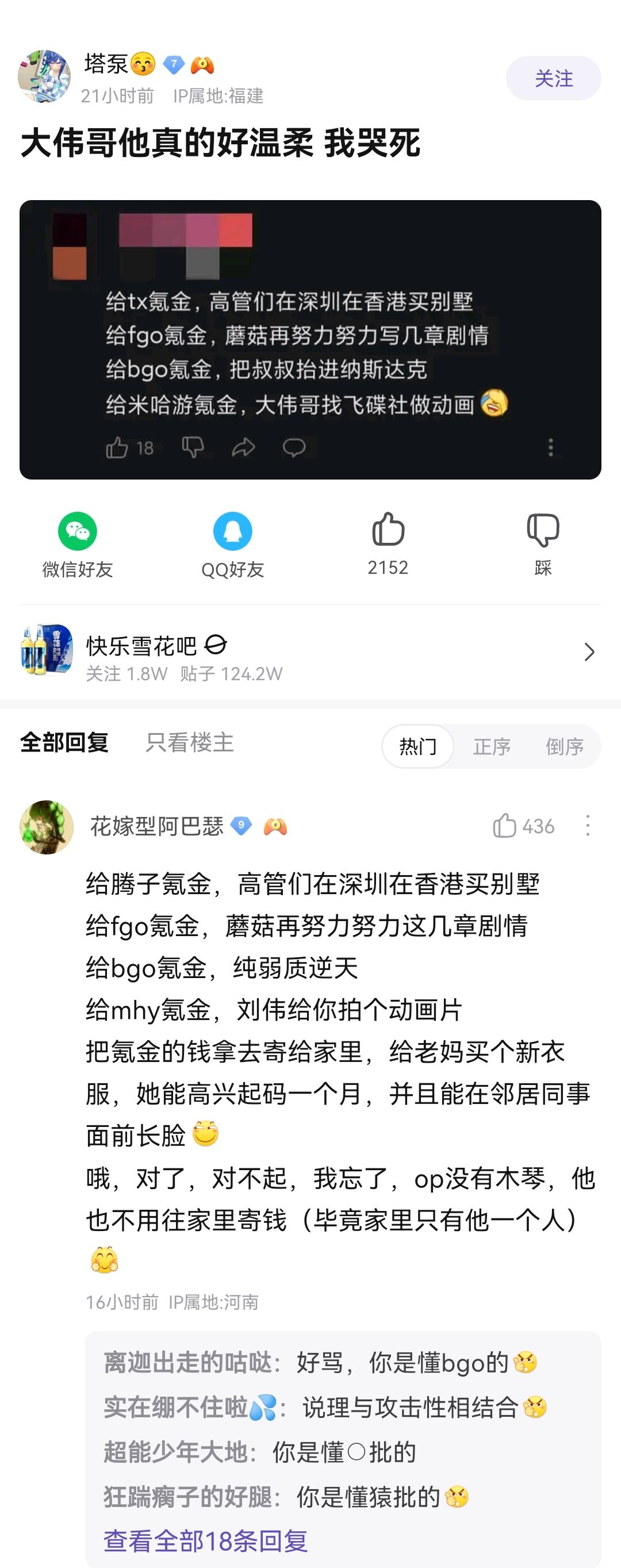Like 花嫁型阿巴瑟's comment

coord(506,826)
